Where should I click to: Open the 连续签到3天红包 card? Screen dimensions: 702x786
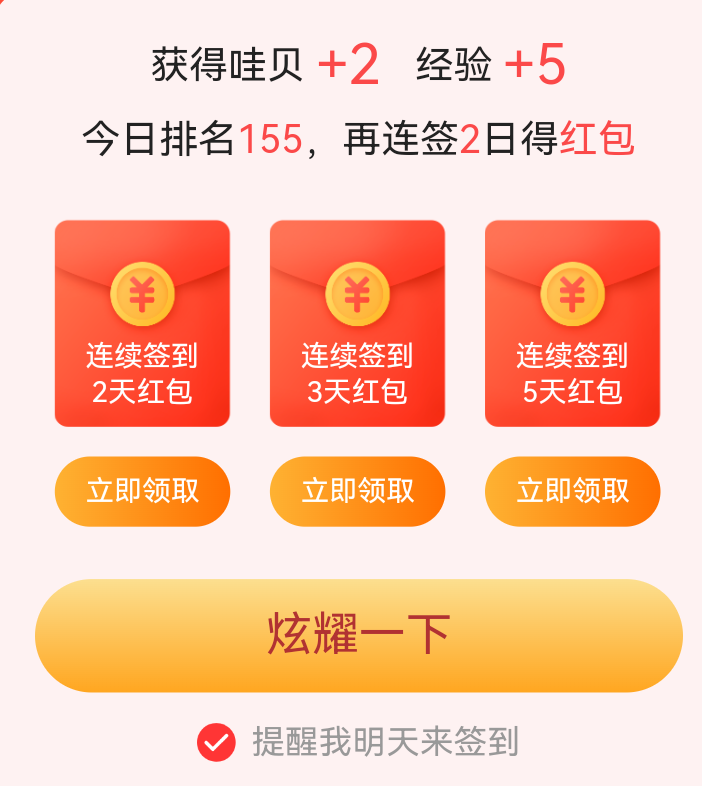357,323
